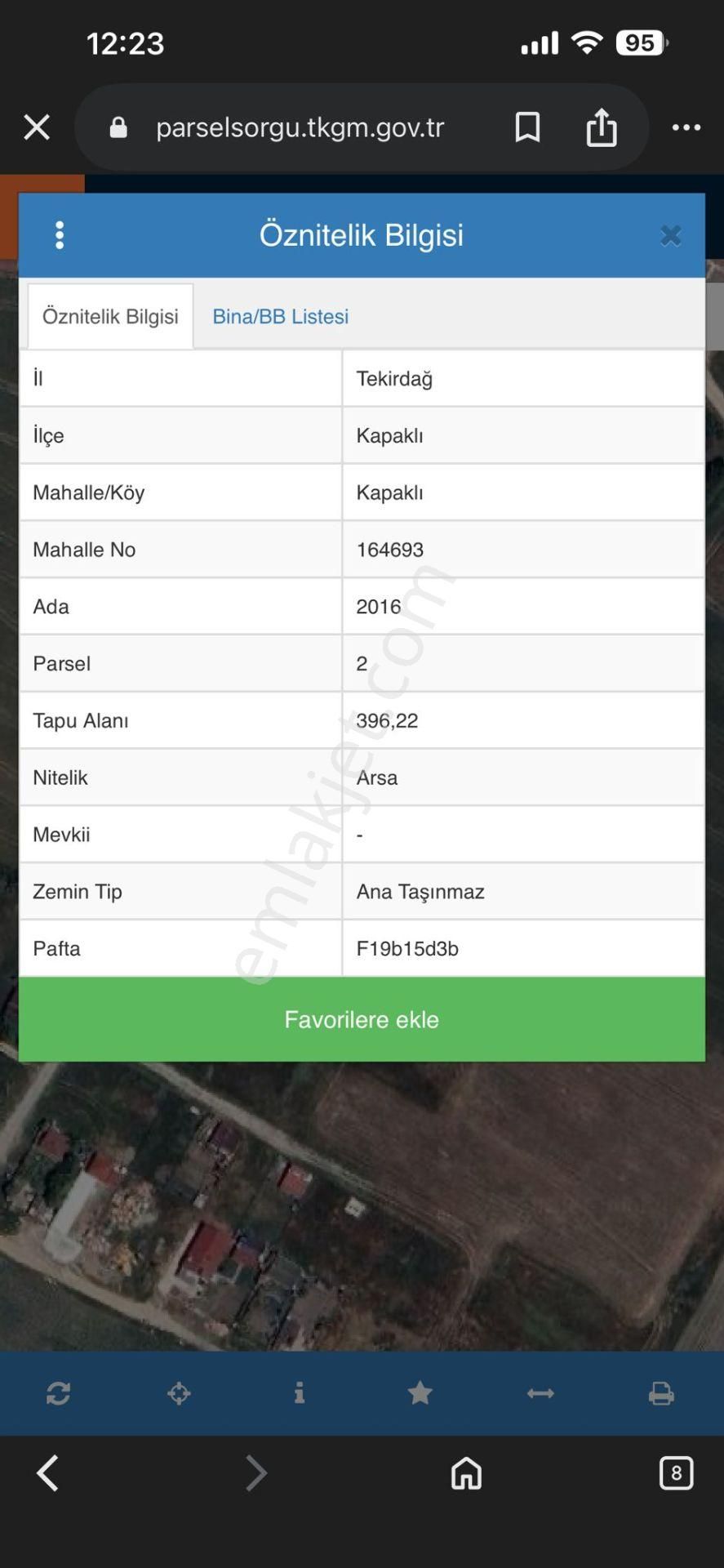Viewport: 724px width, 1568px height.
Task: Select the Öznitelik Bilgisi tab
Action: [x=110, y=317]
